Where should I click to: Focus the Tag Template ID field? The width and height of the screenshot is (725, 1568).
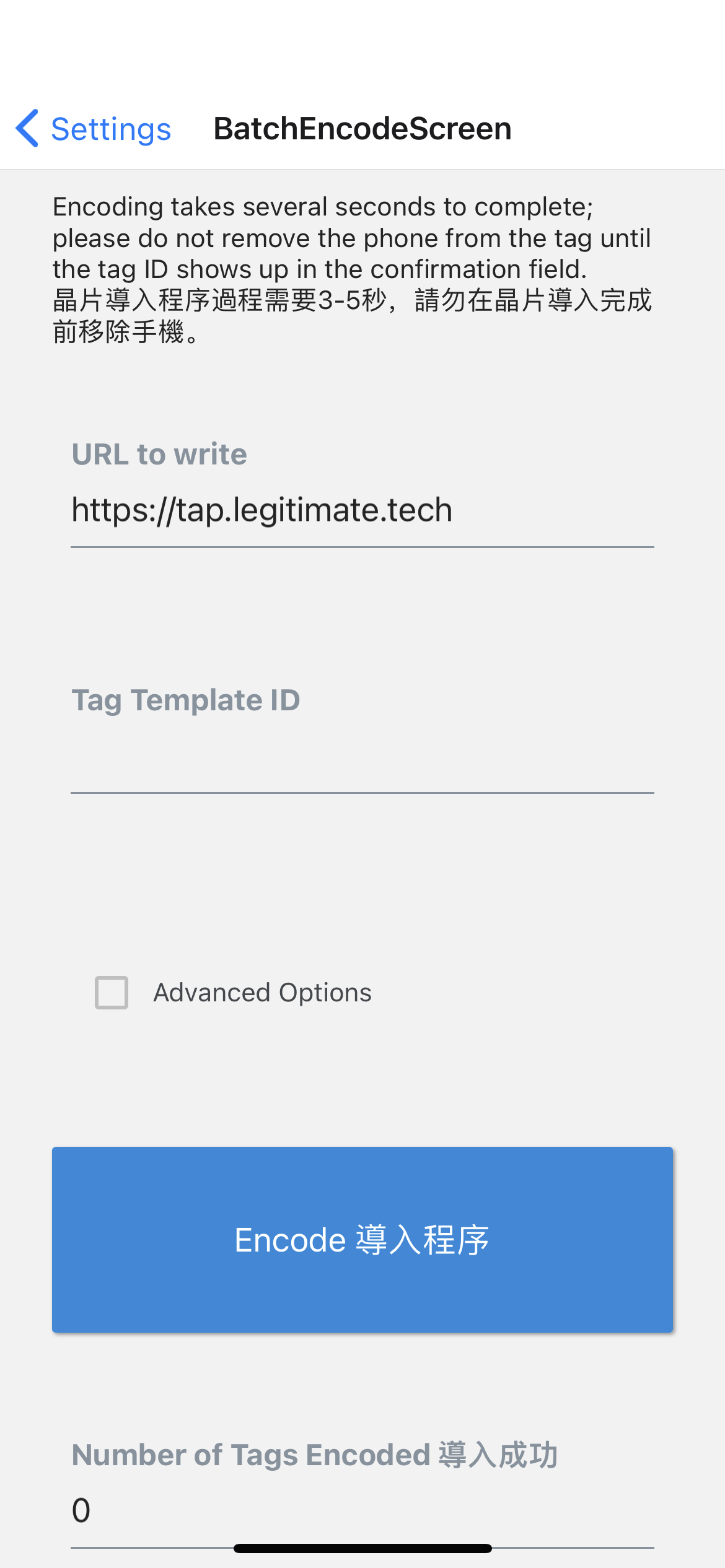pos(362,759)
